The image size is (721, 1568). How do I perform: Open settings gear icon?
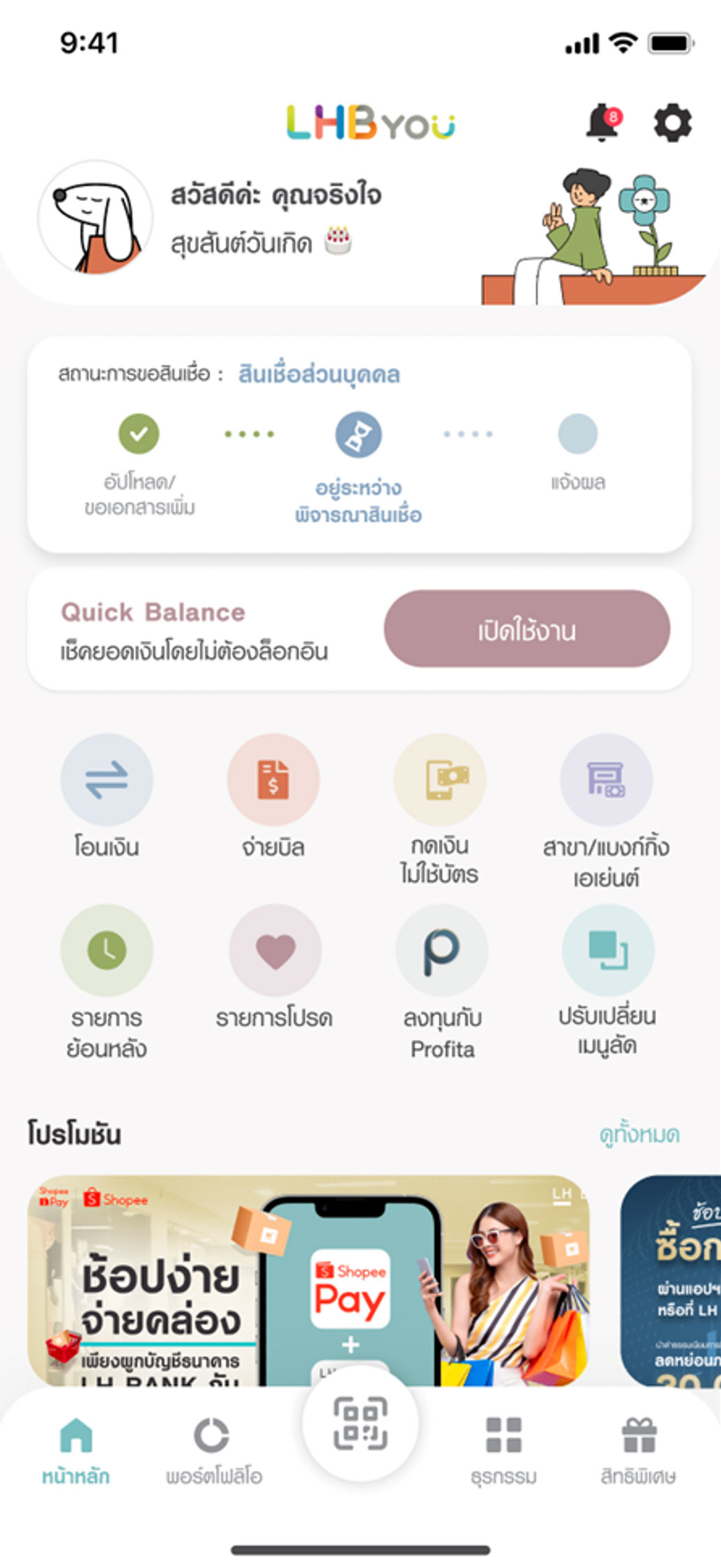672,123
